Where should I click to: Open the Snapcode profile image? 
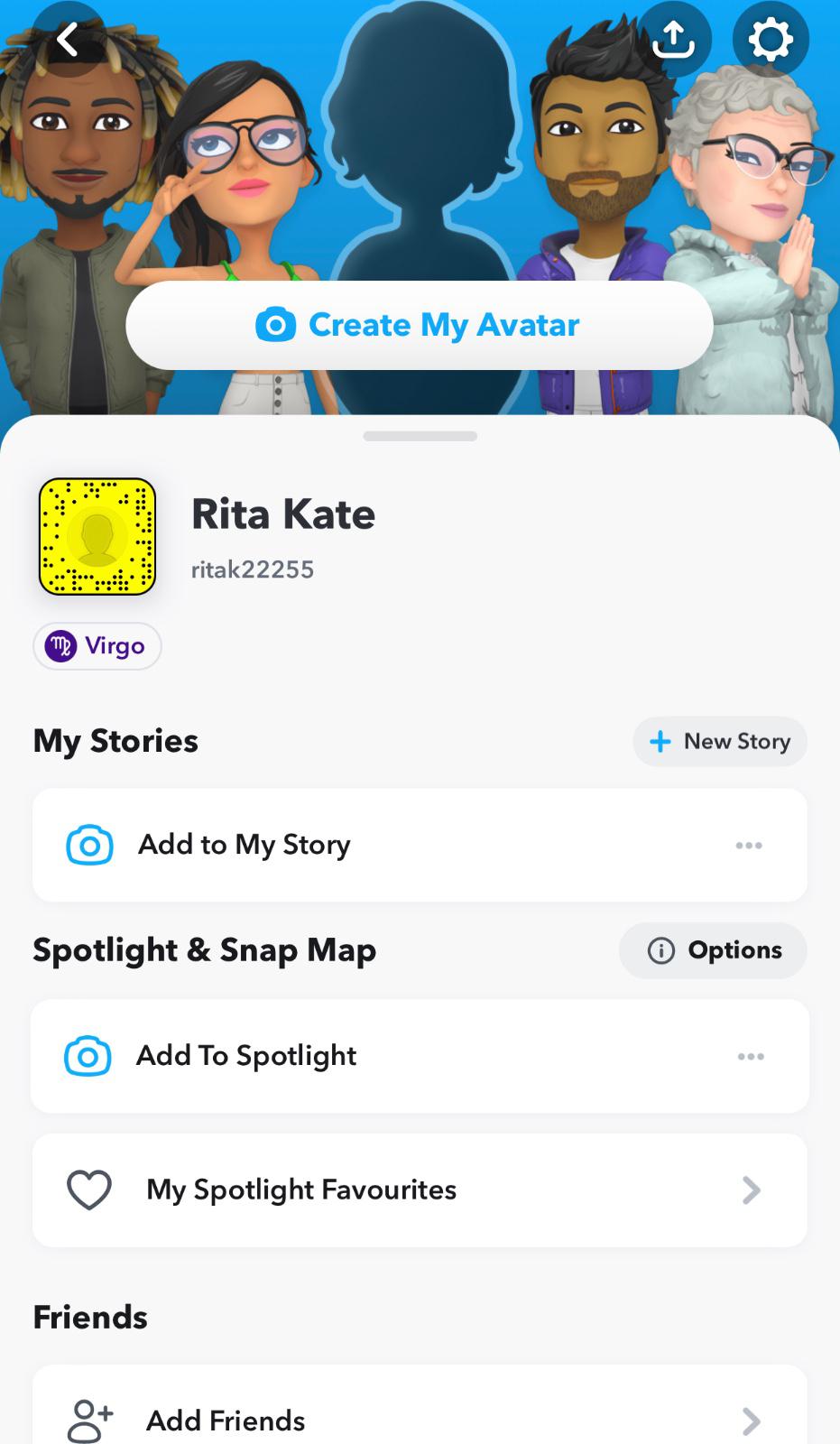point(97,537)
